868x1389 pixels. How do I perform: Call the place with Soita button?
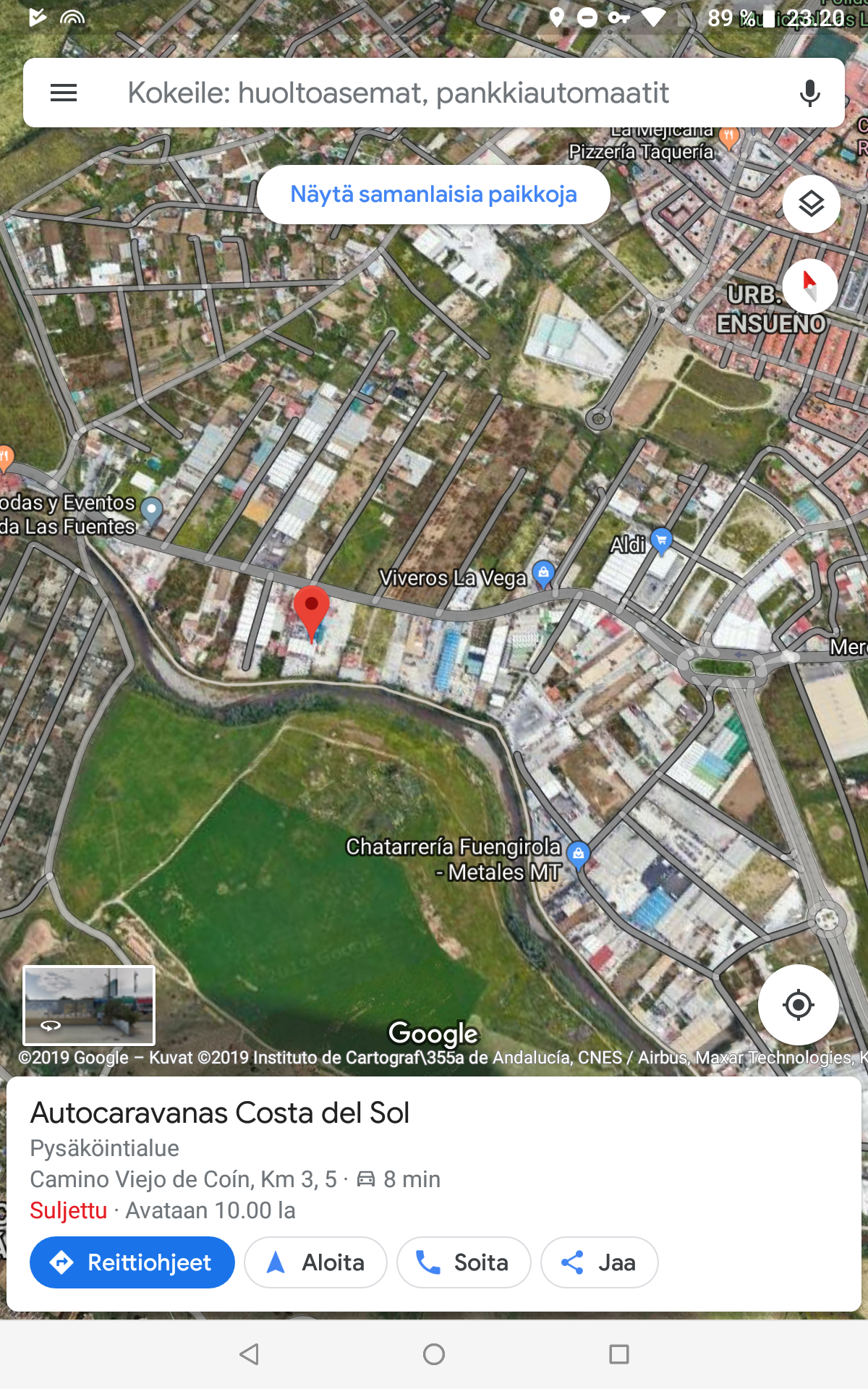pos(464,1262)
